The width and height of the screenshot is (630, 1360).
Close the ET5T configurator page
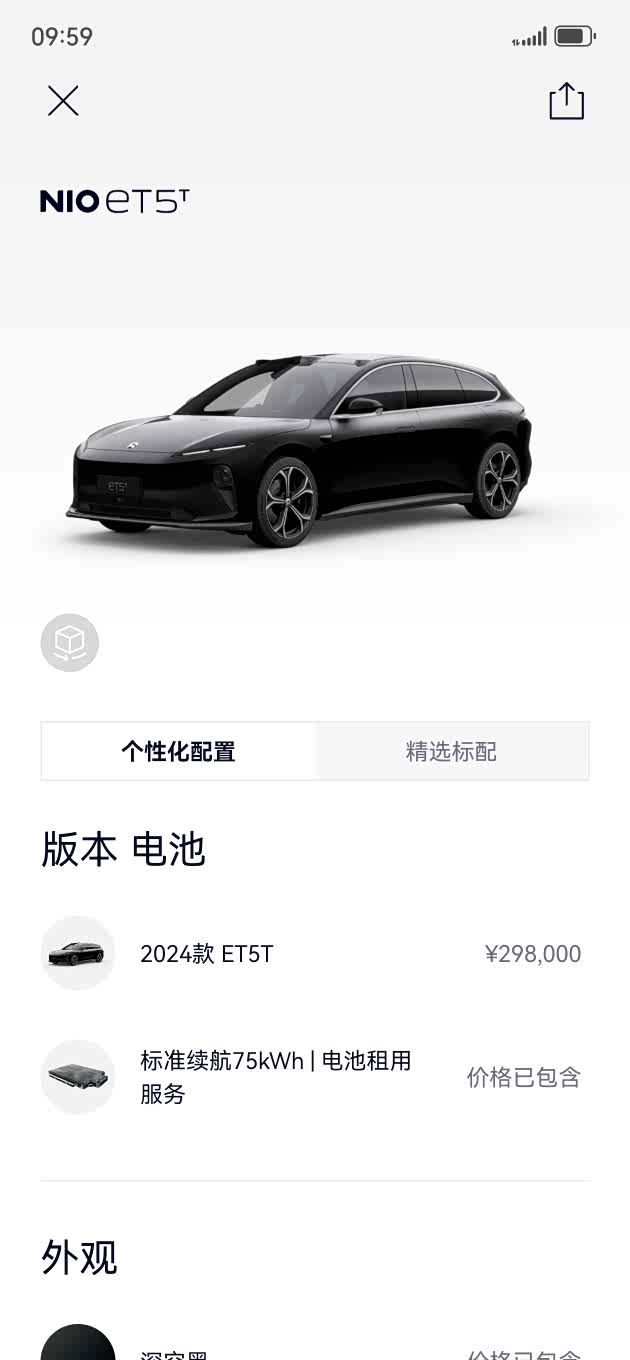click(63, 101)
